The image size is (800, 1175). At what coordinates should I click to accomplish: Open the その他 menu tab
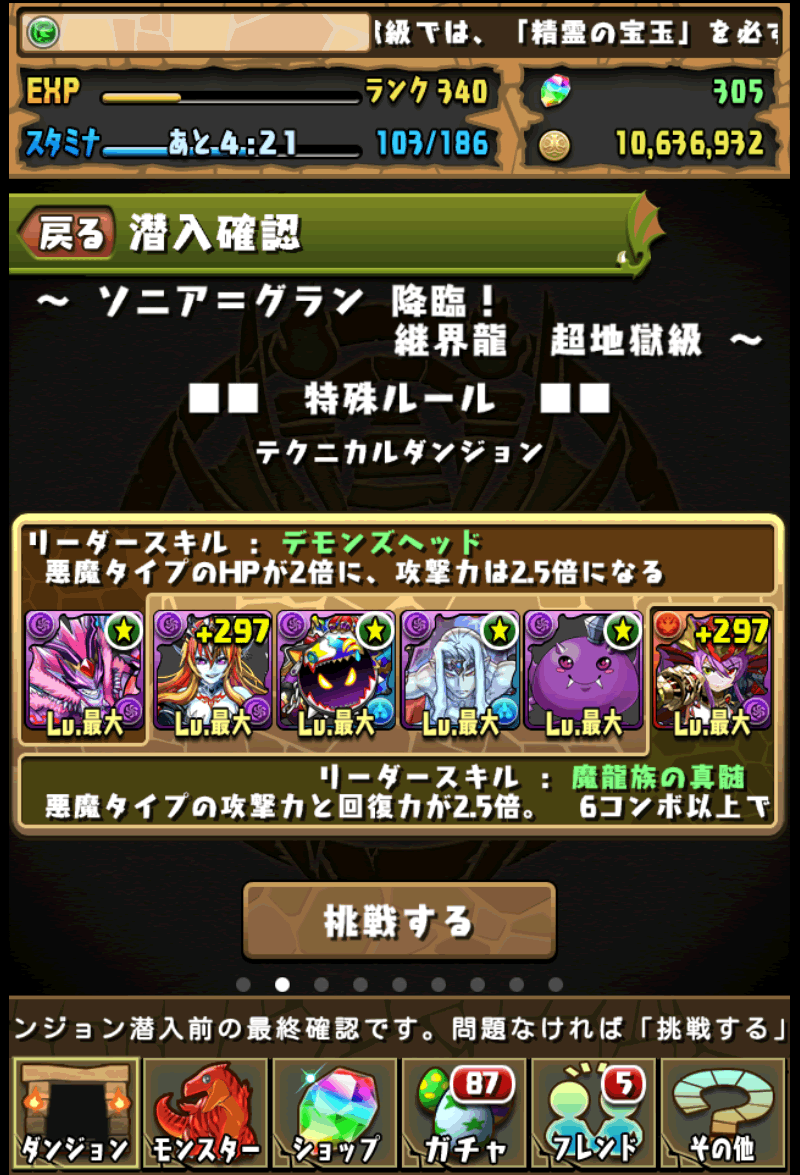724,1113
